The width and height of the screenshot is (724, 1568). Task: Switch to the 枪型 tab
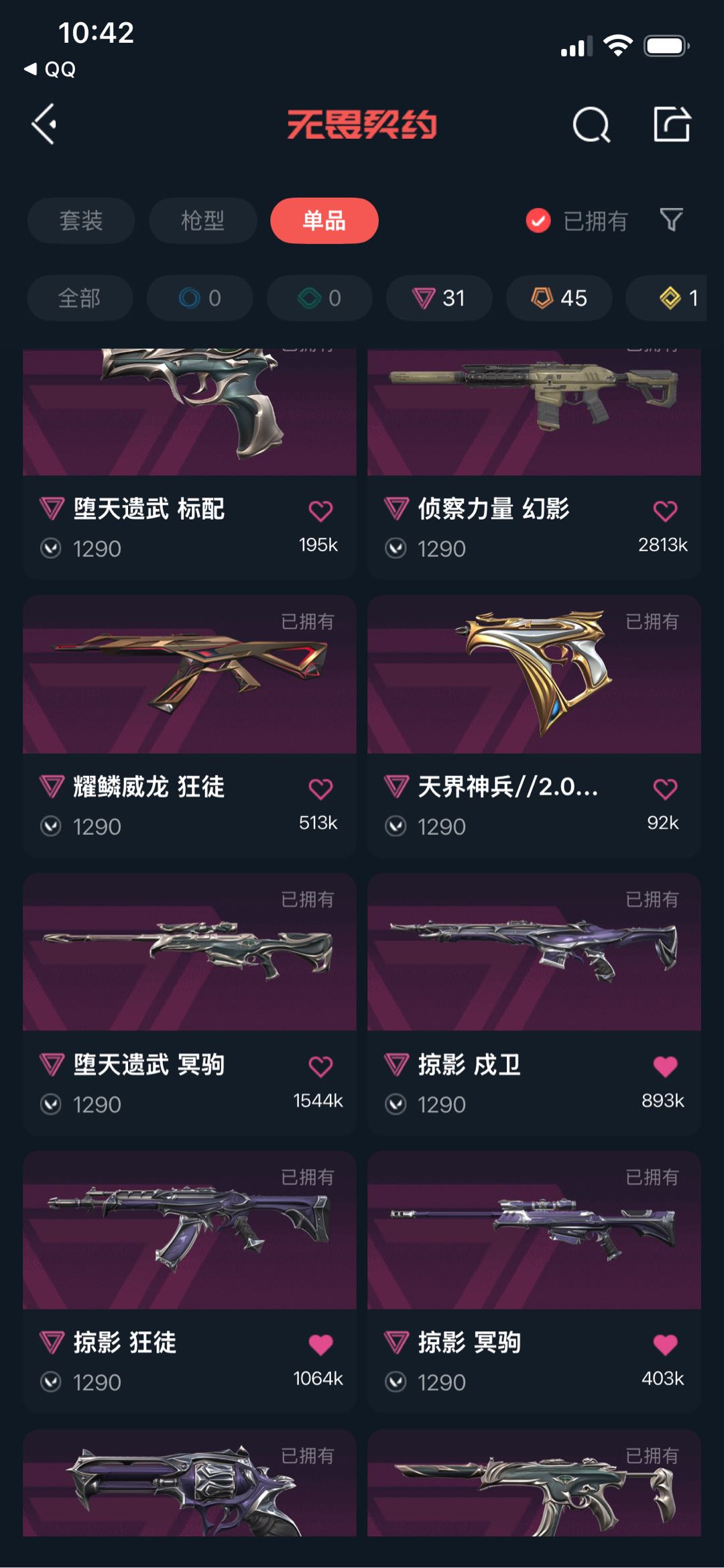[x=202, y=221]
